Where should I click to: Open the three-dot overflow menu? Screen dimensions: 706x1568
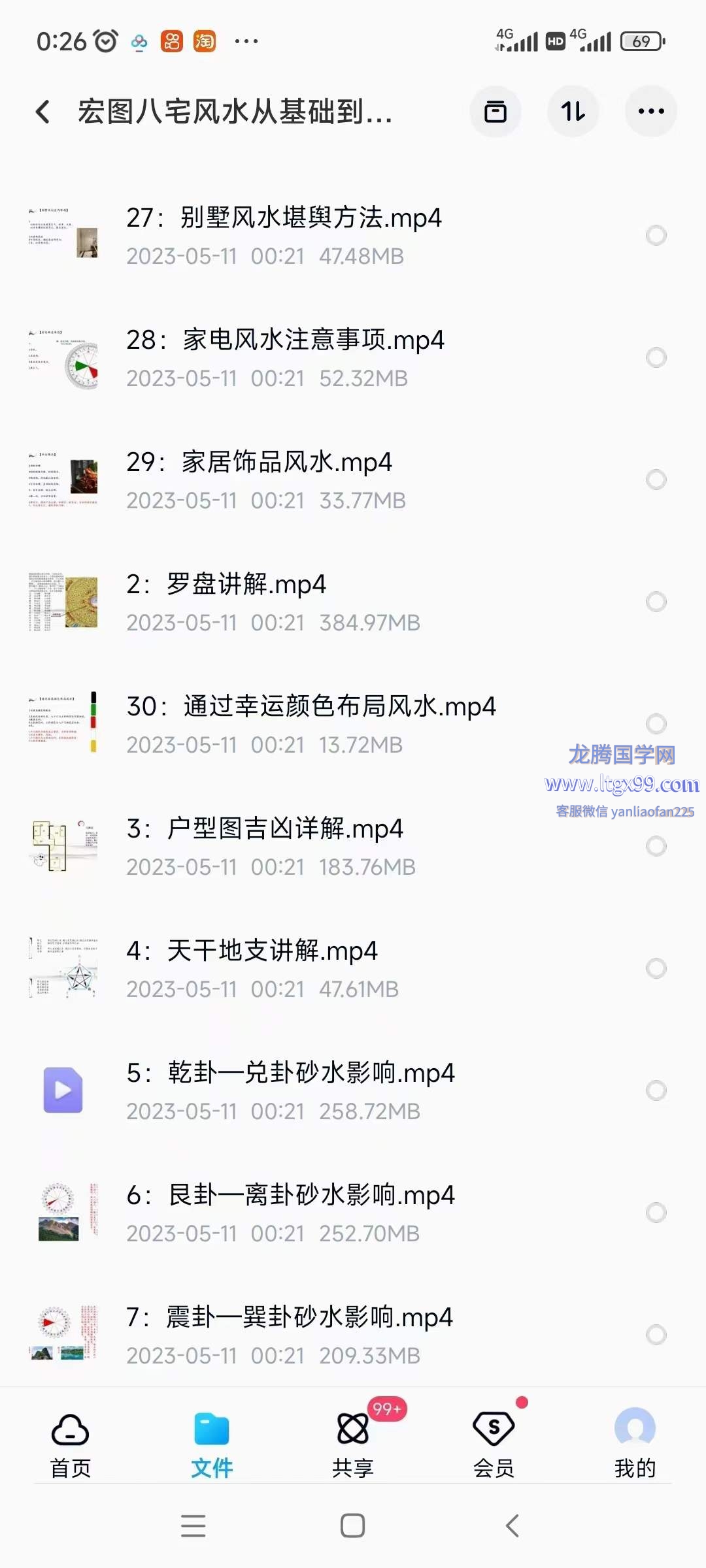650,112
